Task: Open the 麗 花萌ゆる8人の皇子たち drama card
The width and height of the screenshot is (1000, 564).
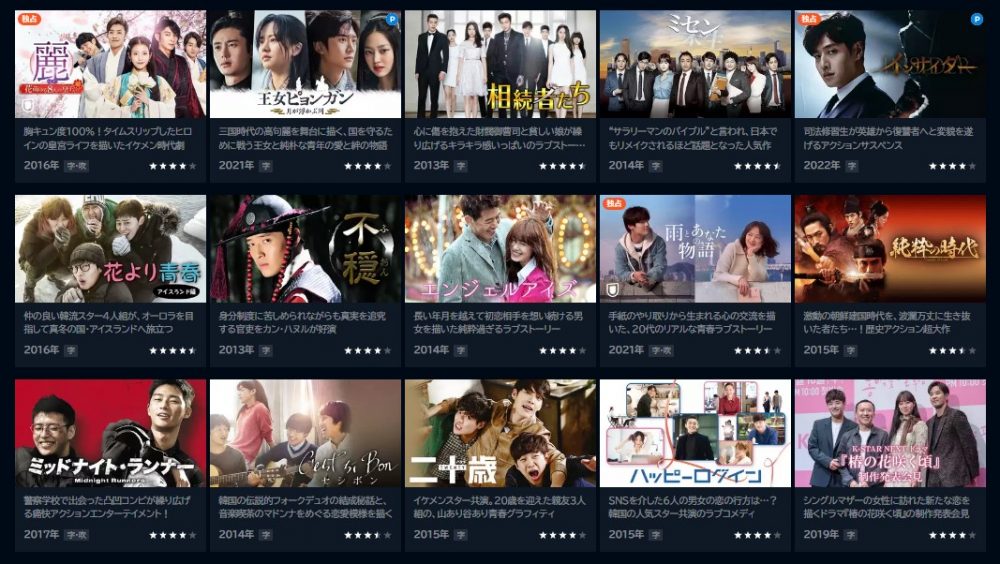Action: point(110,65)
